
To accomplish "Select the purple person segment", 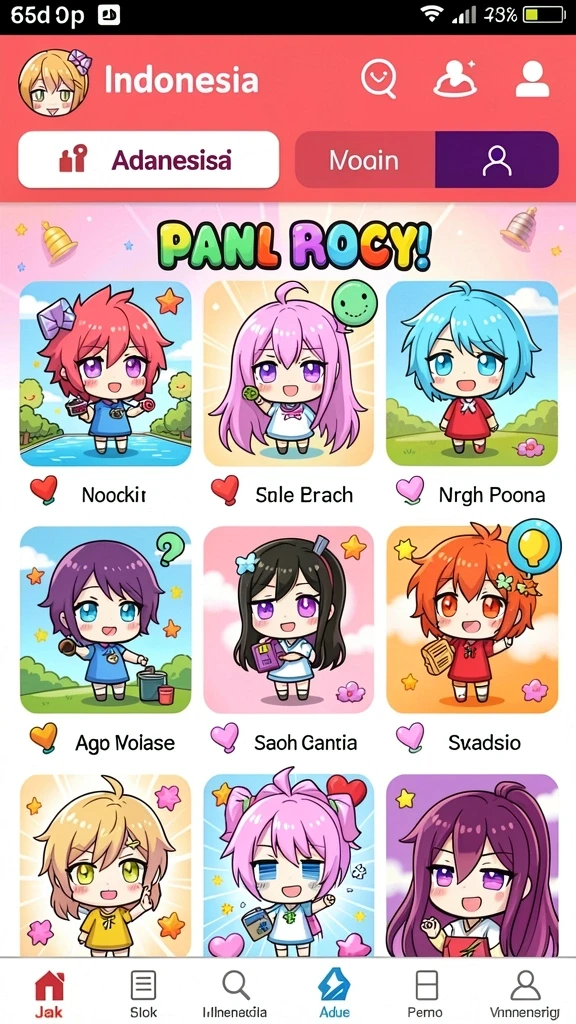I will coord(496,160).
